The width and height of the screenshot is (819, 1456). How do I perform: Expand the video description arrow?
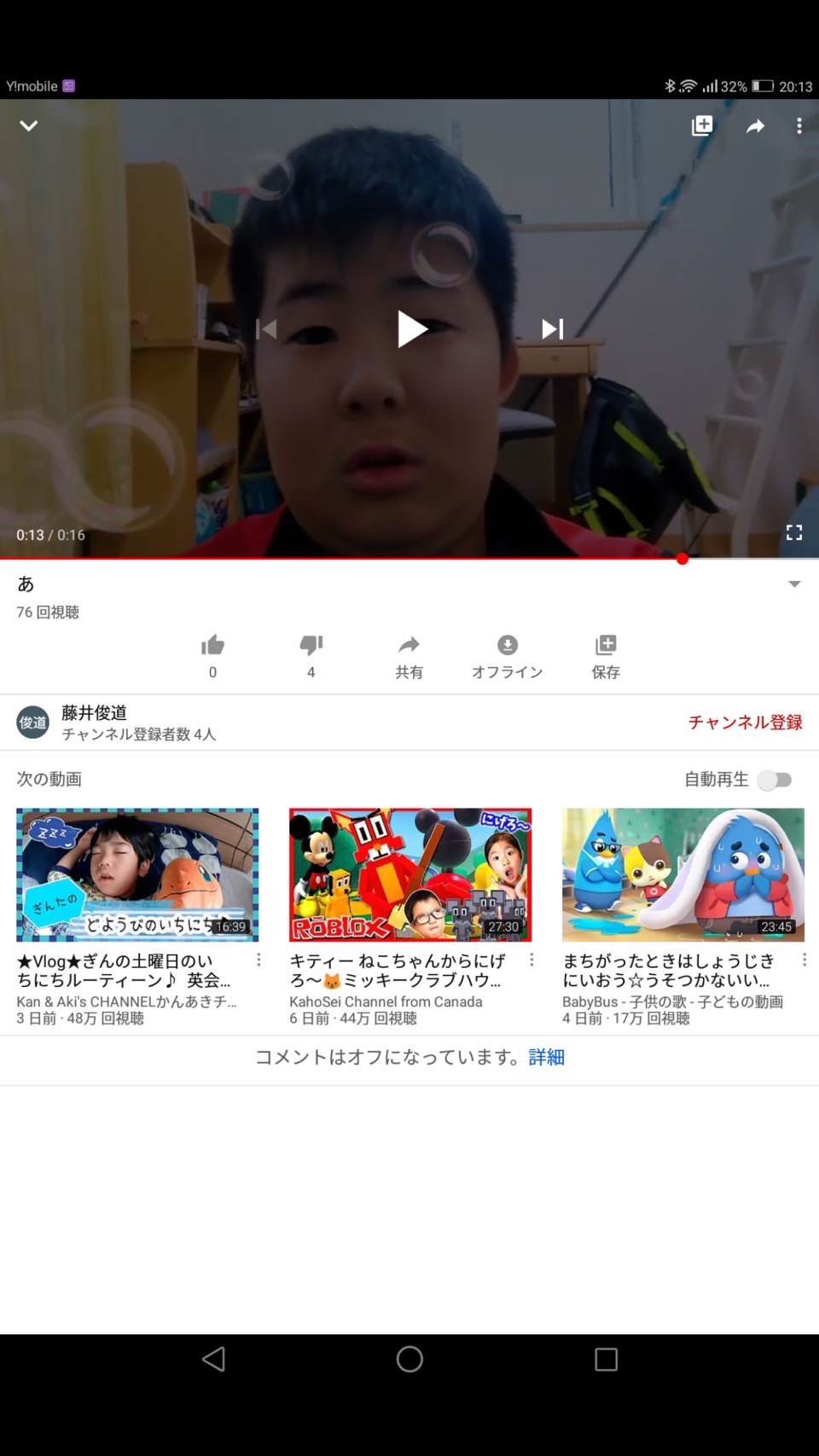point(794,584)
